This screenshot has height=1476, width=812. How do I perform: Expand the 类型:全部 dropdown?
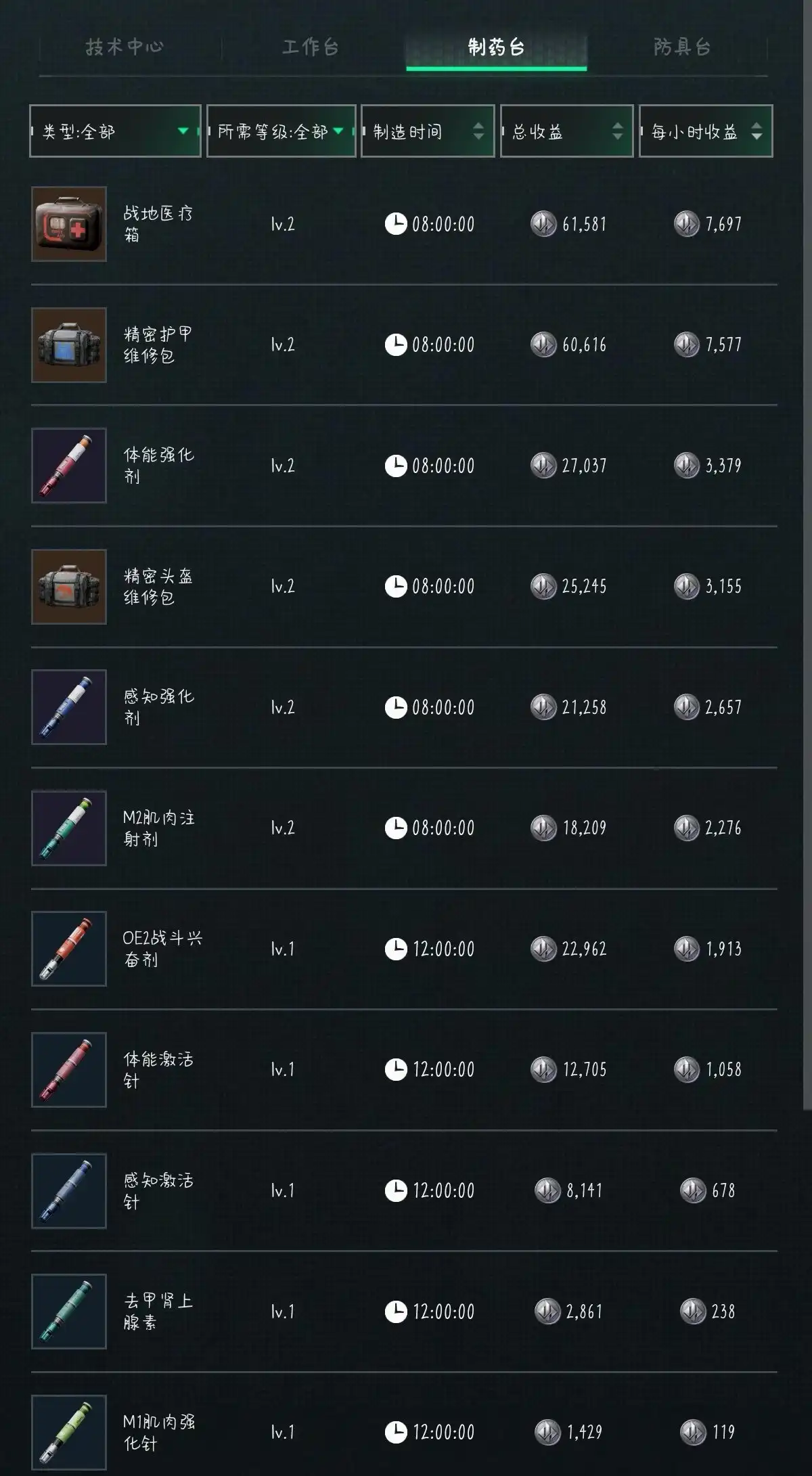115,131
